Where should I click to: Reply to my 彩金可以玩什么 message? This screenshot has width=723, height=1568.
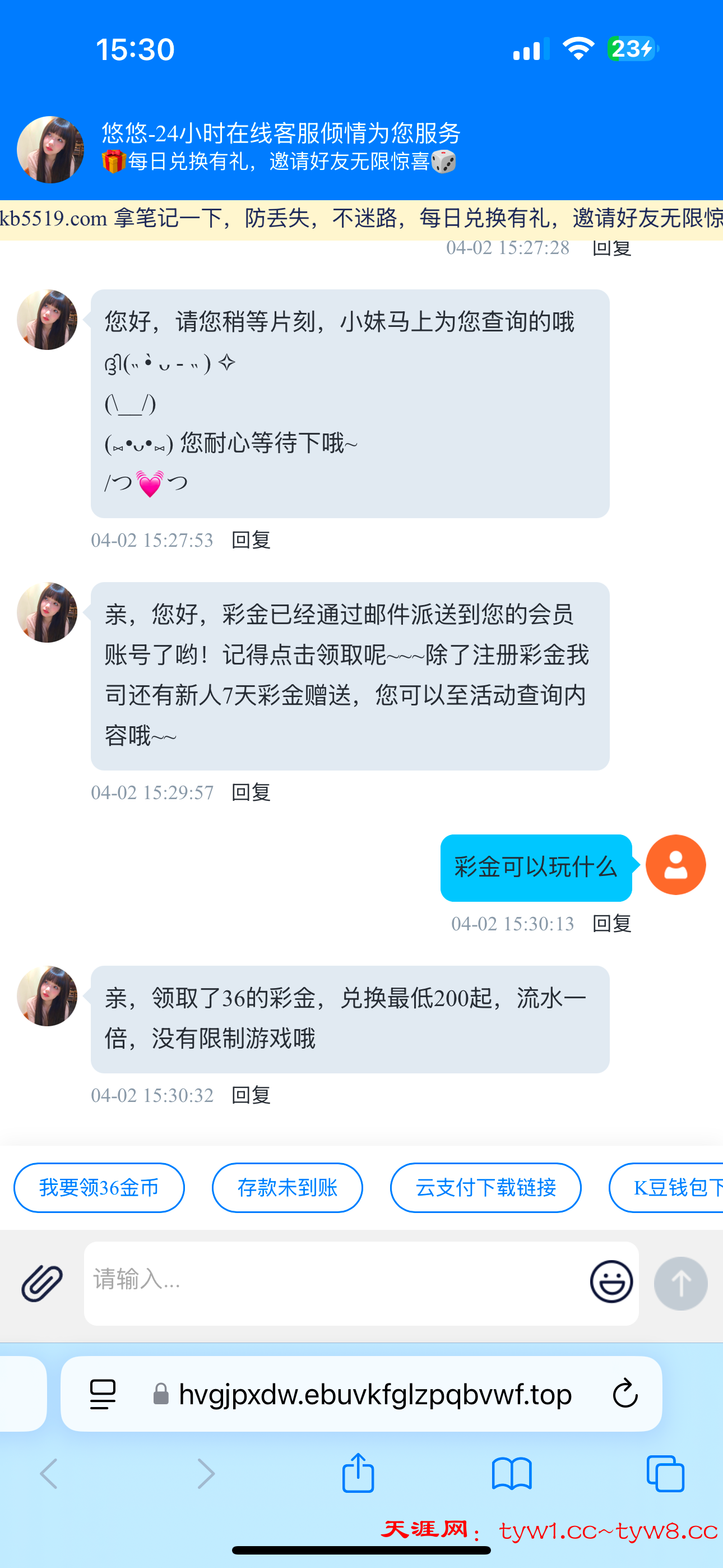tap(611, 924)
